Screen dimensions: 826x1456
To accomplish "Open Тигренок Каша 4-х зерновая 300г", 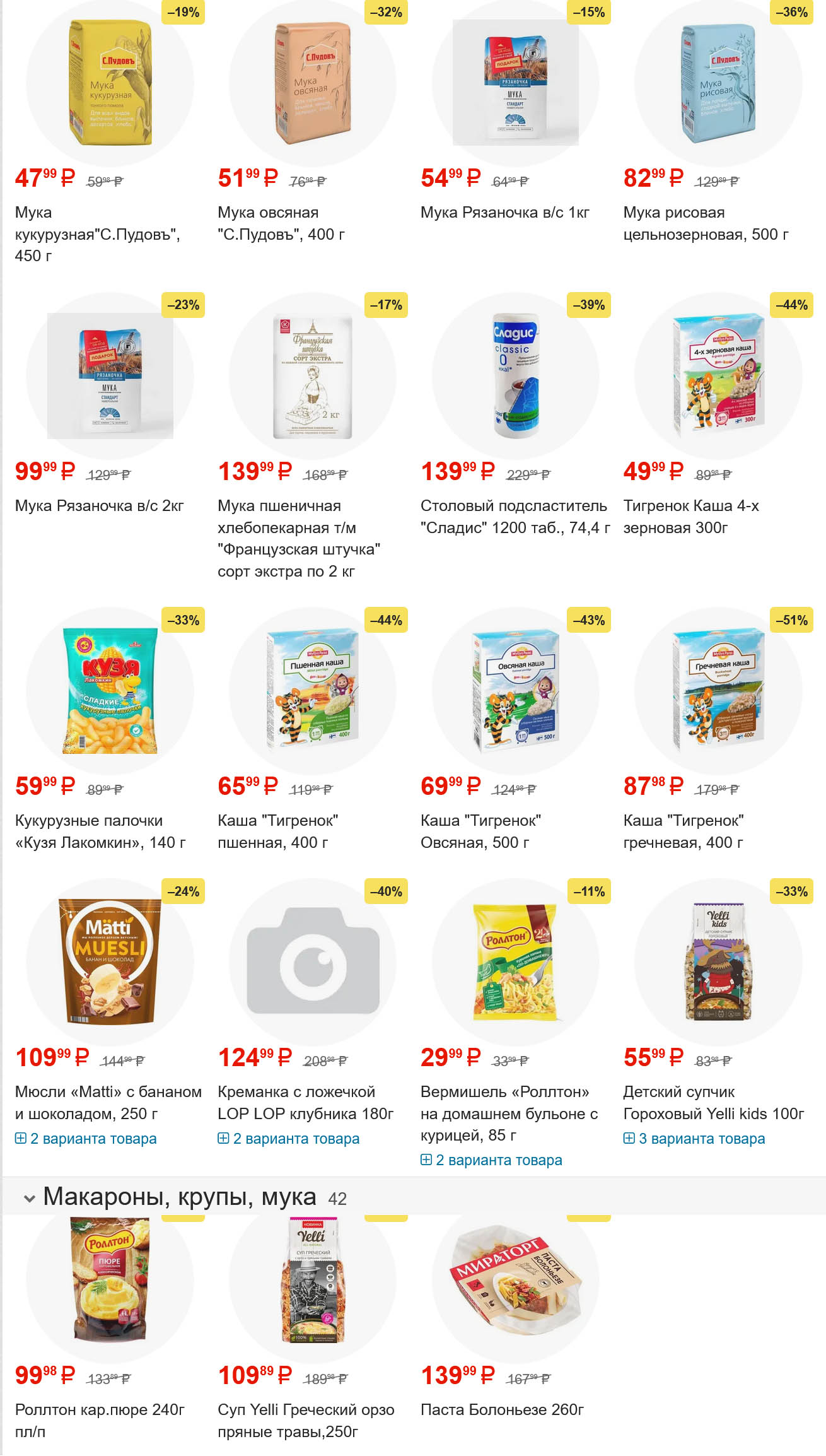I will [x=690, y=516].
